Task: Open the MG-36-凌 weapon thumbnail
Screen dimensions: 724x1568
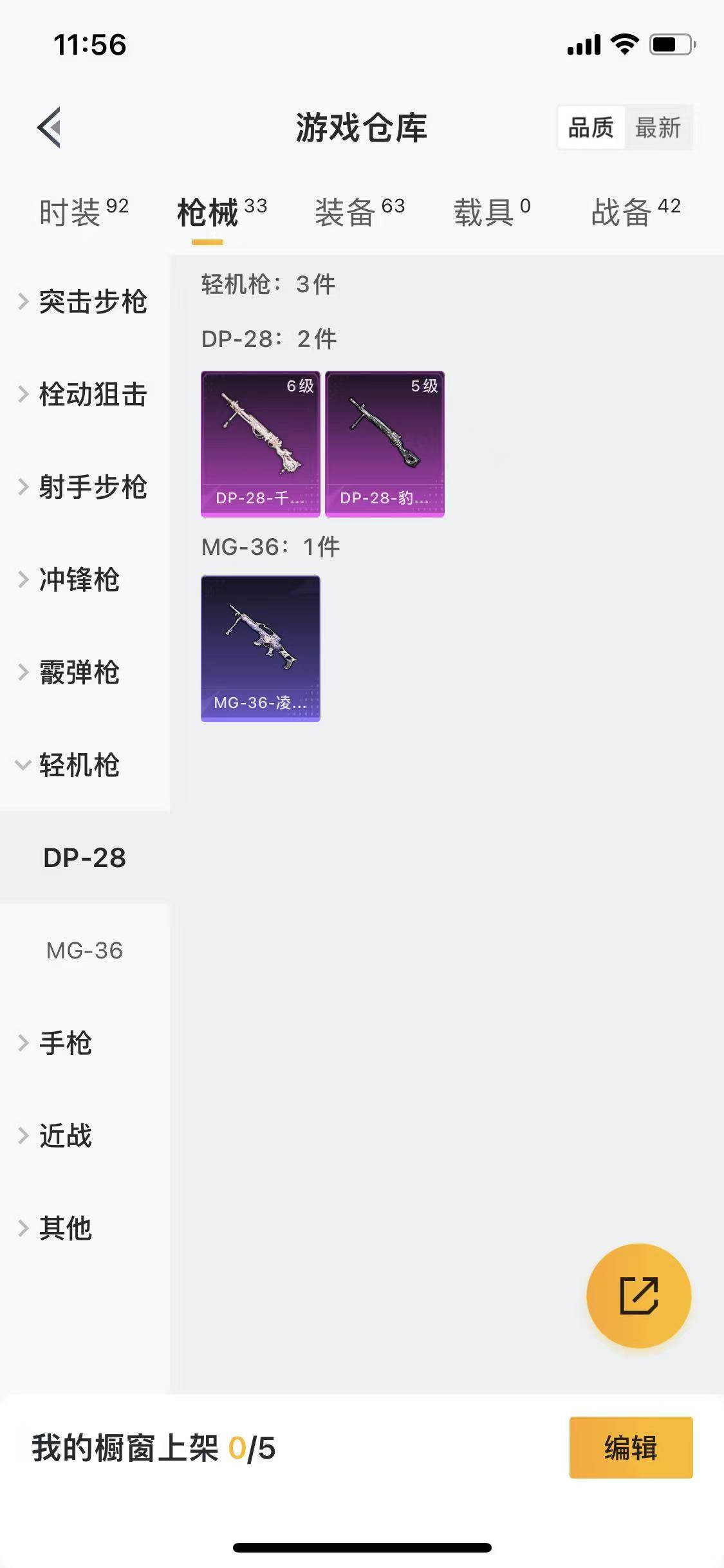Action: pos(259,650)
